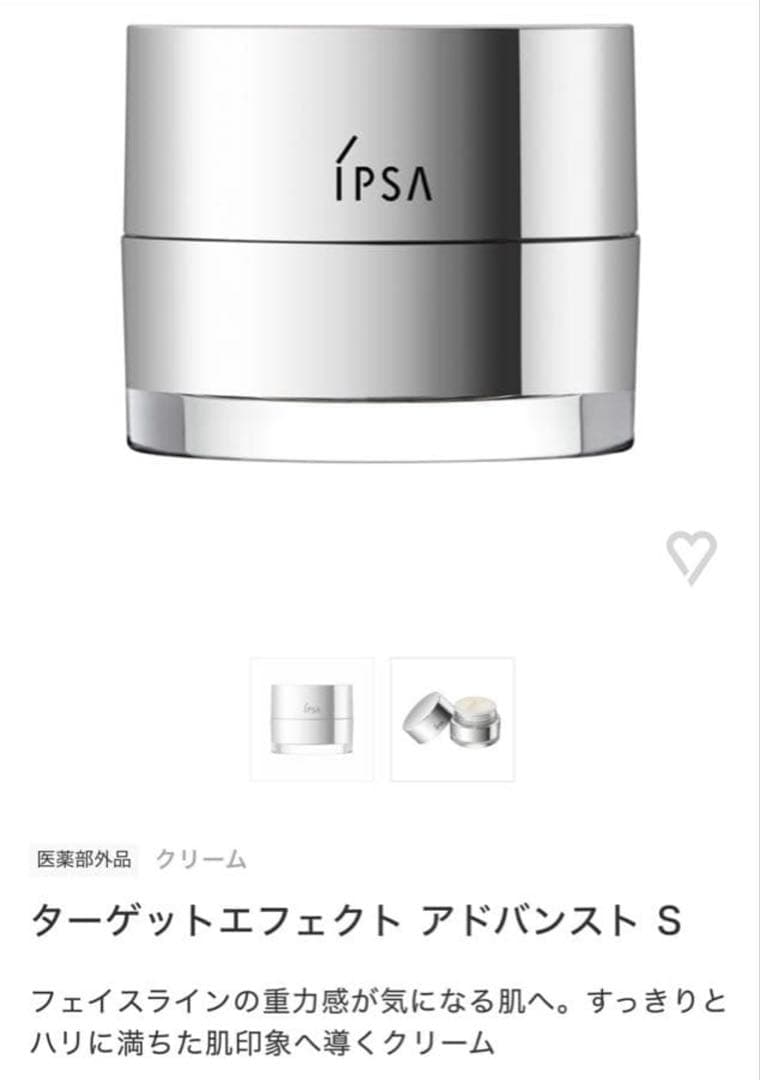Select the closed jar thumbnail image
The width and height of the screenshot is (760, 1080).
tap(312, 719)
